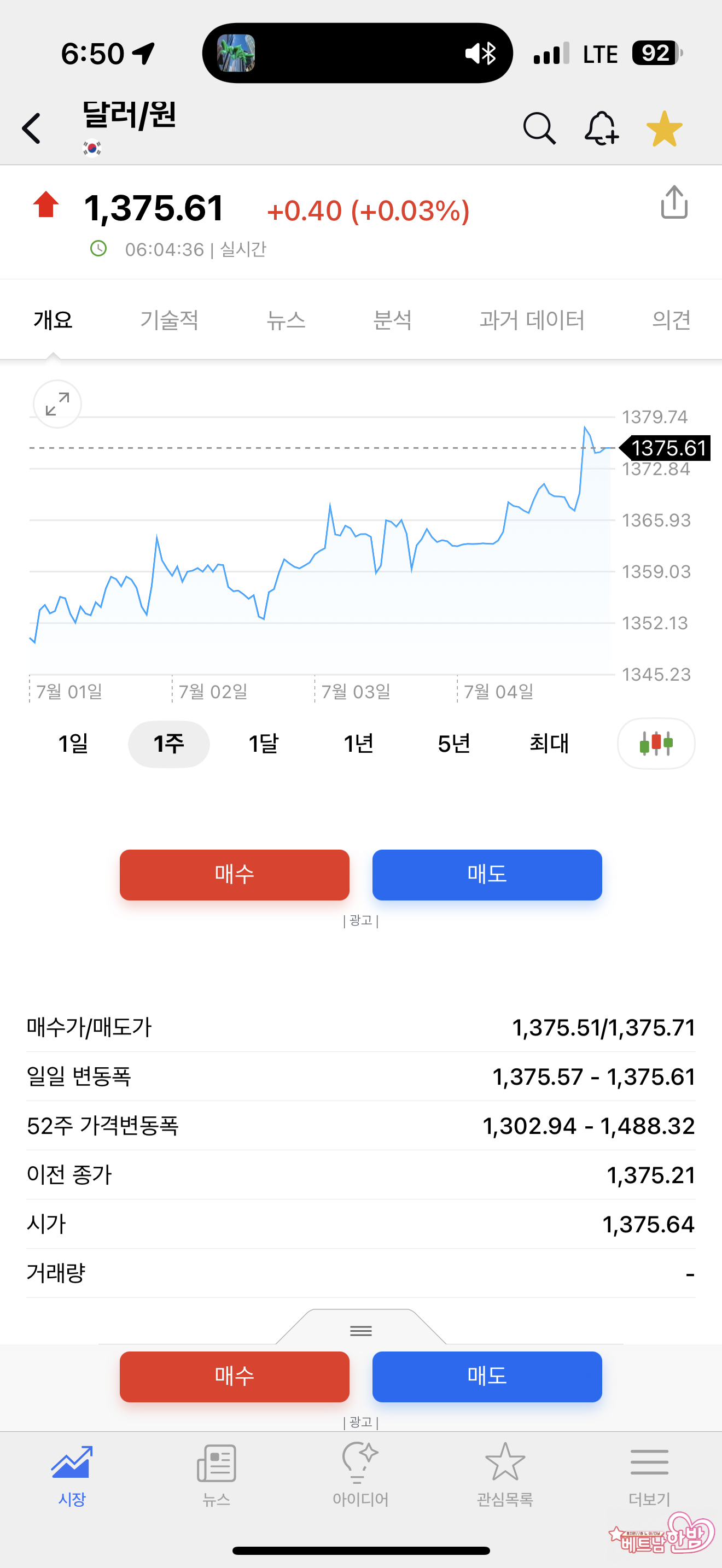Image resolution: width=722 pixels, height=1568 pixels.
Task: Set chart range to 1일
Action: 73,744
